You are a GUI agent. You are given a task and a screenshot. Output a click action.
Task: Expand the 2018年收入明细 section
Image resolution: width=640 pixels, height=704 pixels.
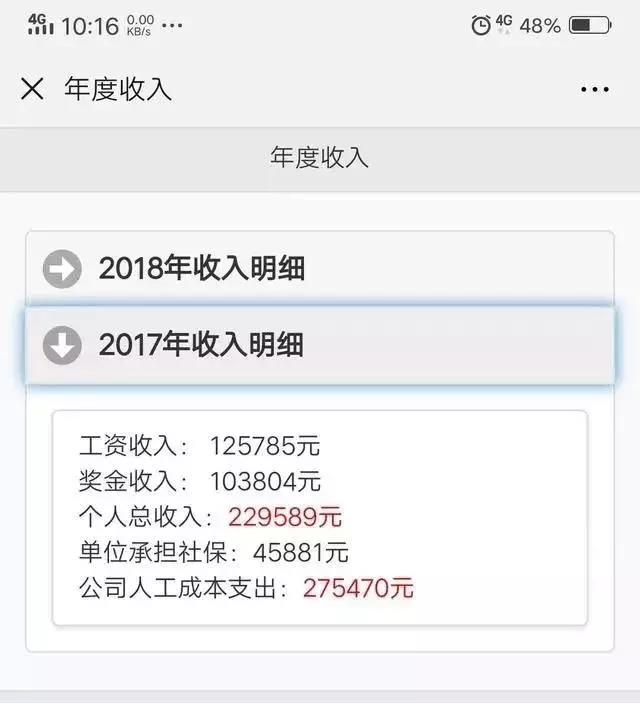click(200, 268)
